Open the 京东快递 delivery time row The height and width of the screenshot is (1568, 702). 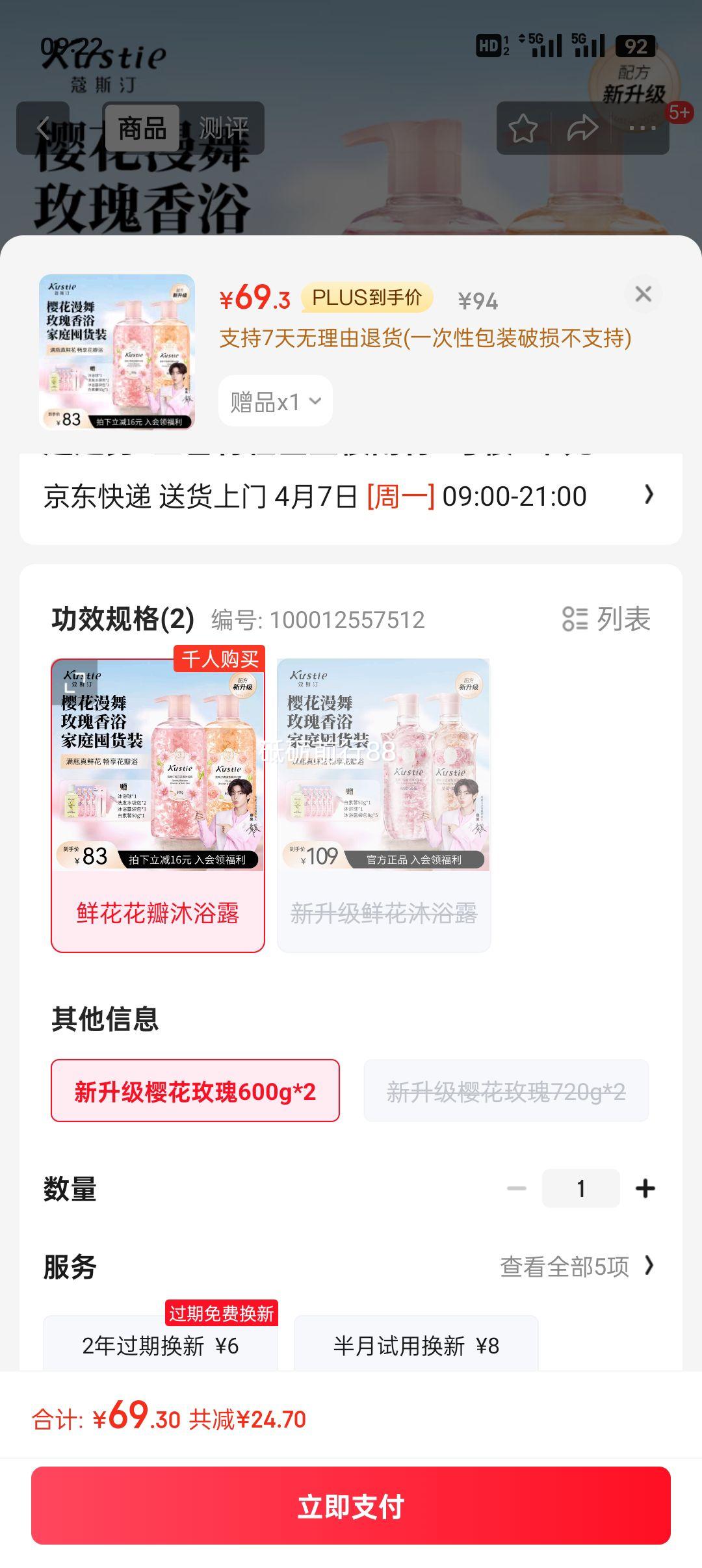click(351, 496)
